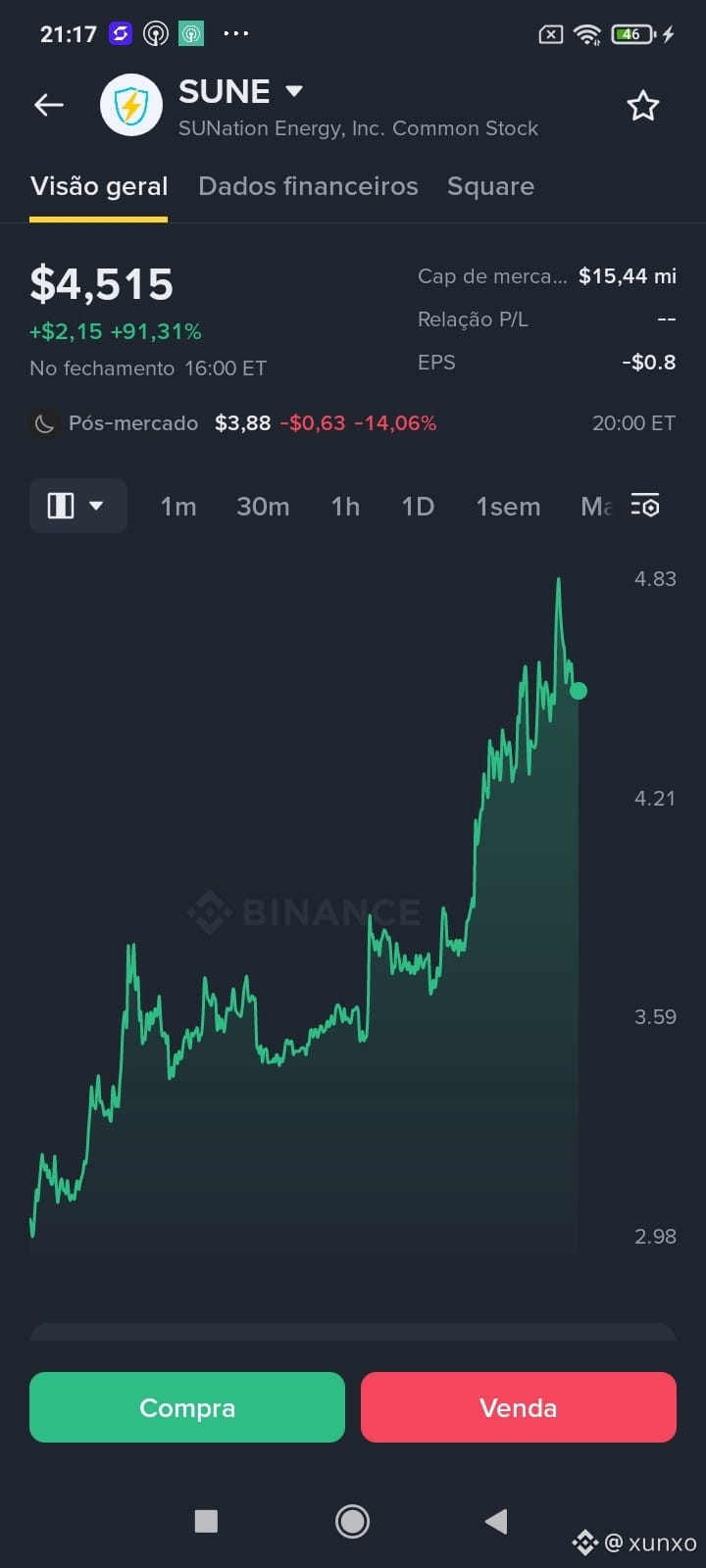Choose the 1sem chart interval
The height and width of the screenshot is (1568, 706).
(508, 507)
